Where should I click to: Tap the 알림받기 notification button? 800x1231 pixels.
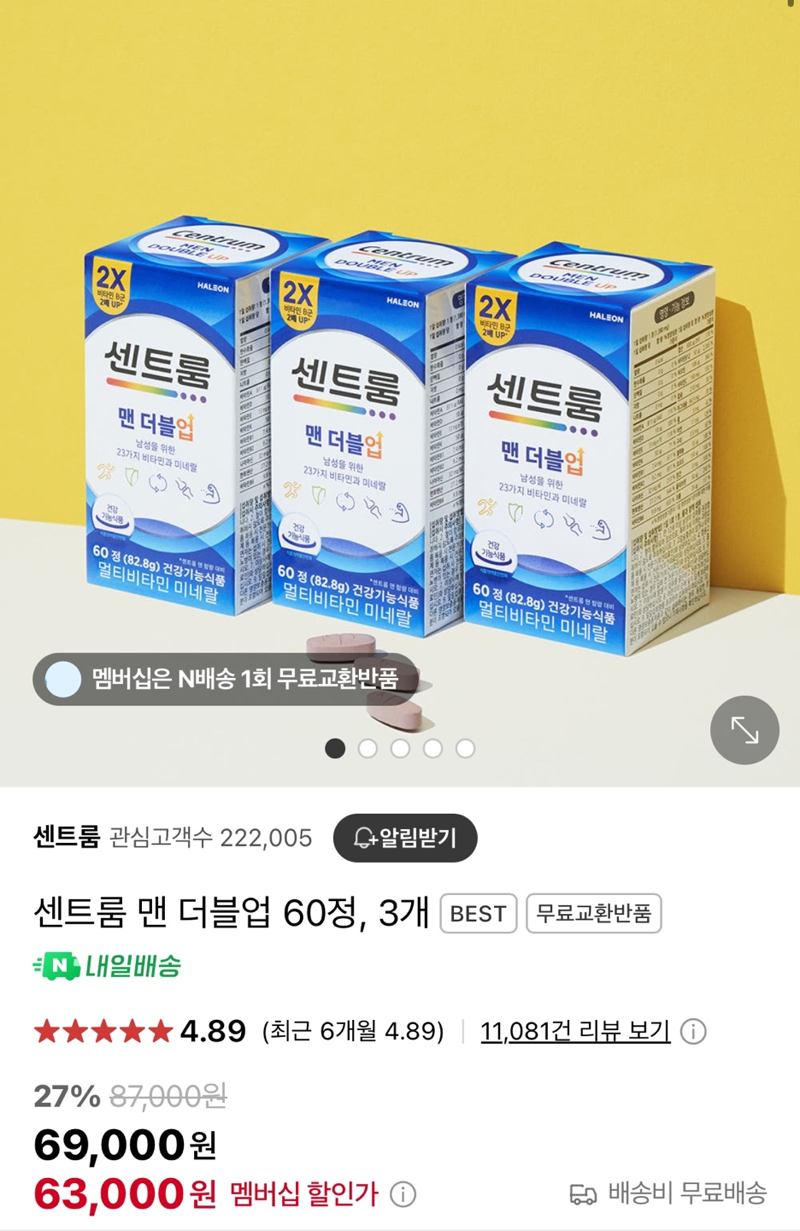(x=405, y=838)
